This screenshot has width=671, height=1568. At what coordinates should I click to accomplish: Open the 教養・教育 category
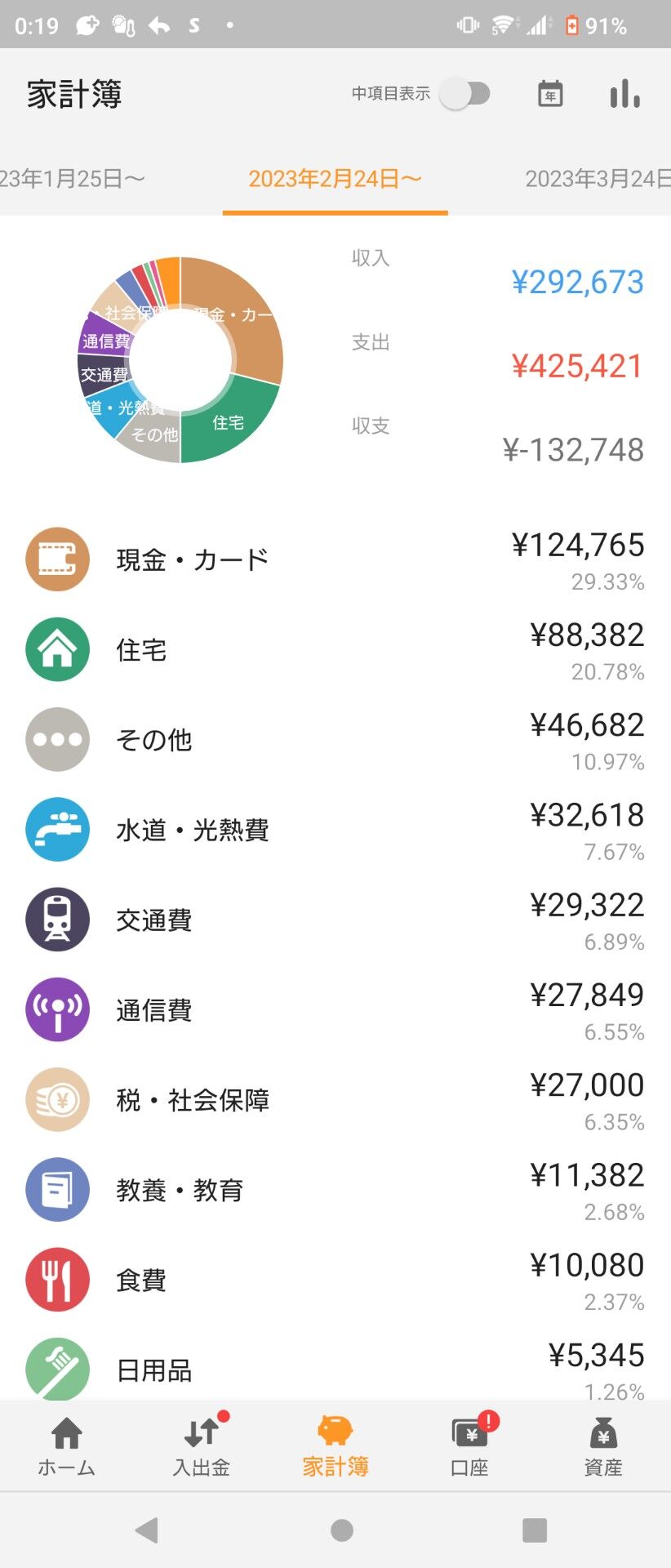click(x=335, y=1190)
